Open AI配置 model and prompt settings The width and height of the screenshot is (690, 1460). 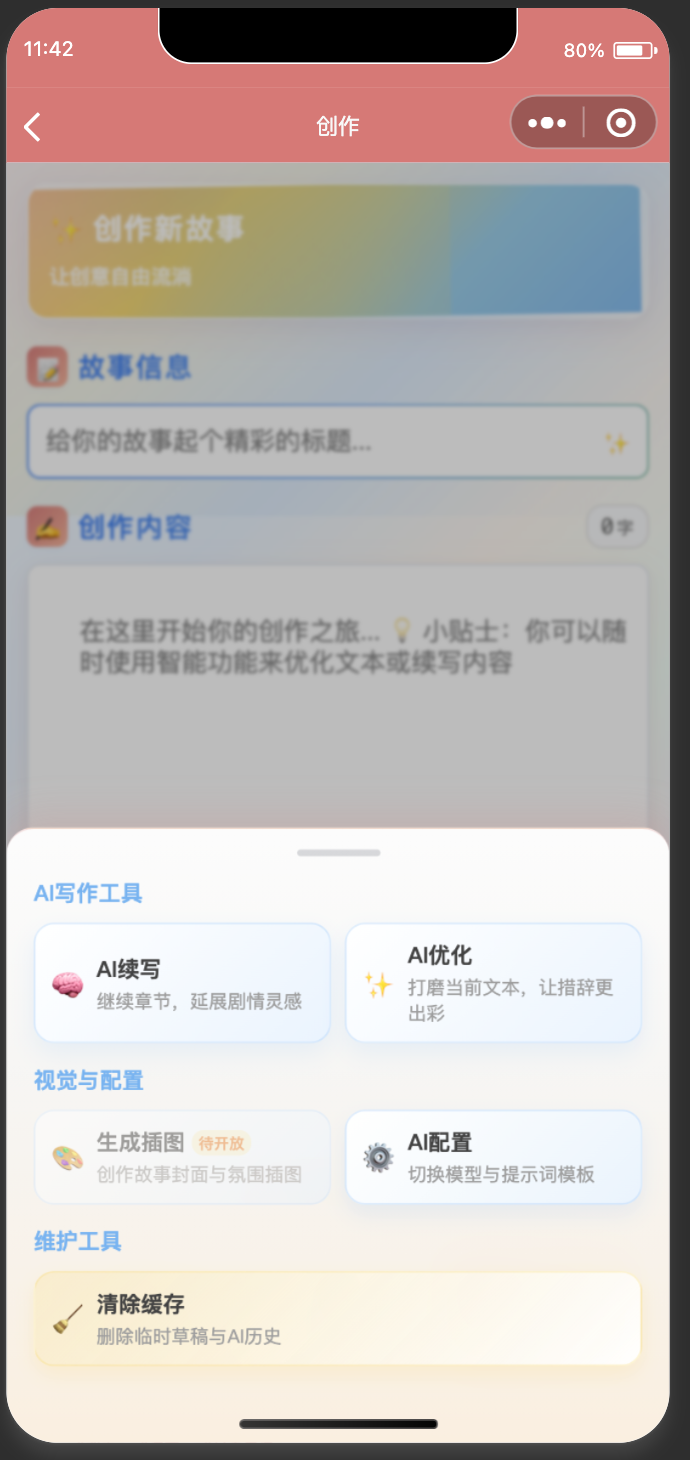(493, 1158)
